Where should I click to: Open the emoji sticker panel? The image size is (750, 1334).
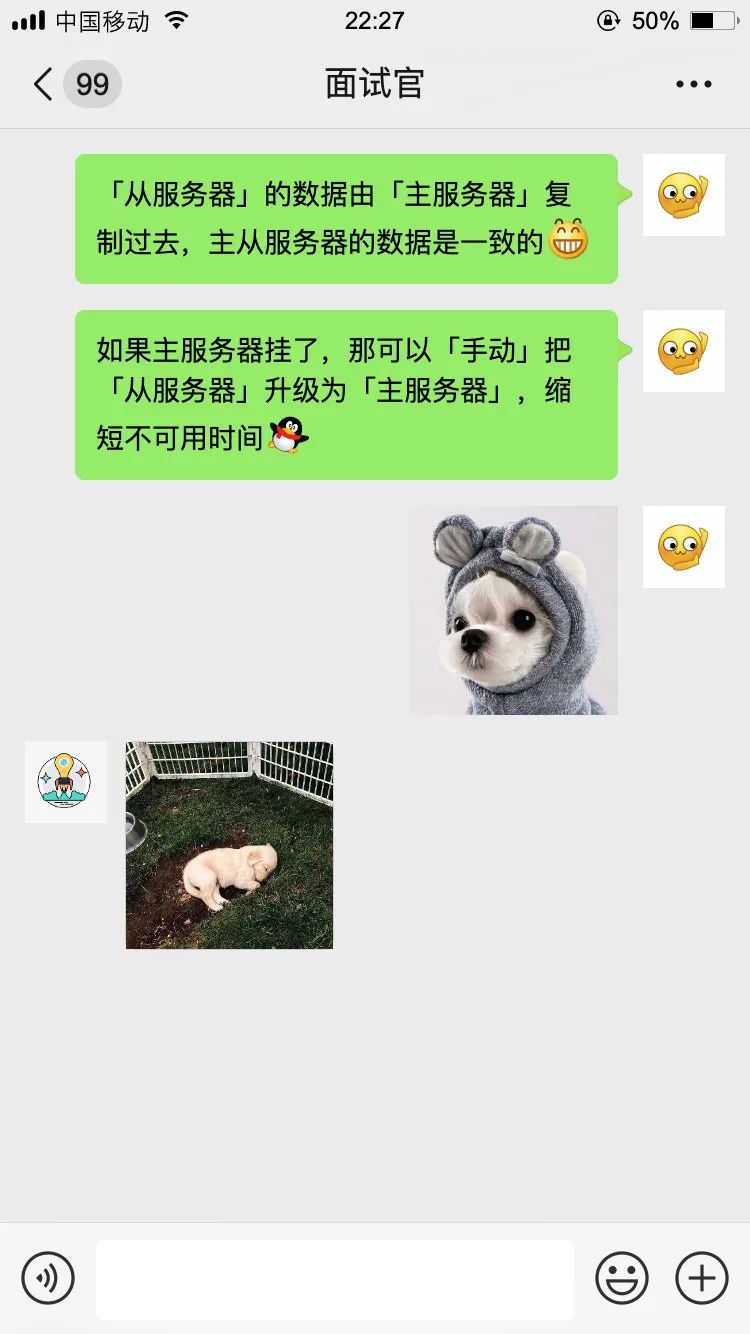[x=622, y=1278]
